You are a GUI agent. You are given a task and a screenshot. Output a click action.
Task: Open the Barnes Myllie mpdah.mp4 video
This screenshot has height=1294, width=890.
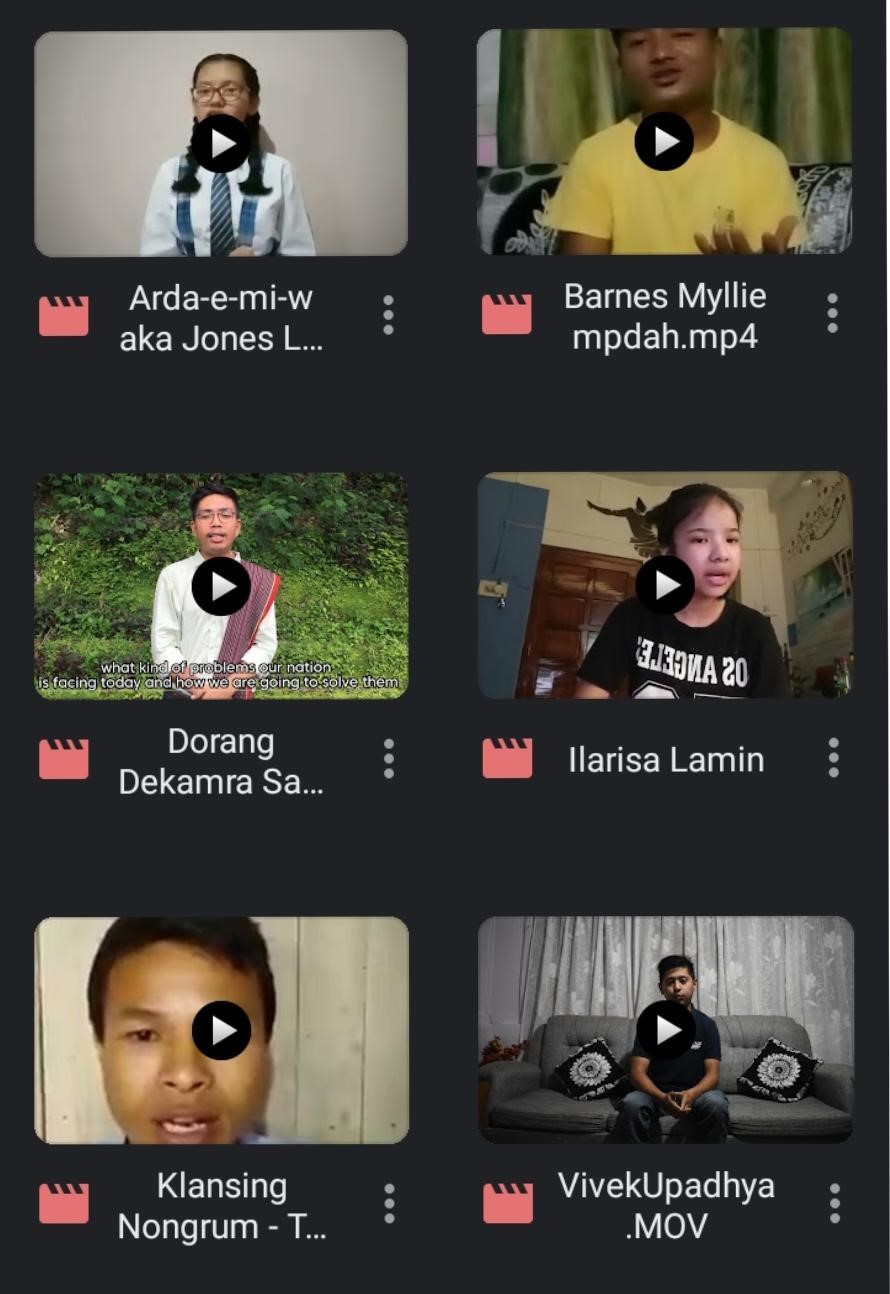coord(664,141)
